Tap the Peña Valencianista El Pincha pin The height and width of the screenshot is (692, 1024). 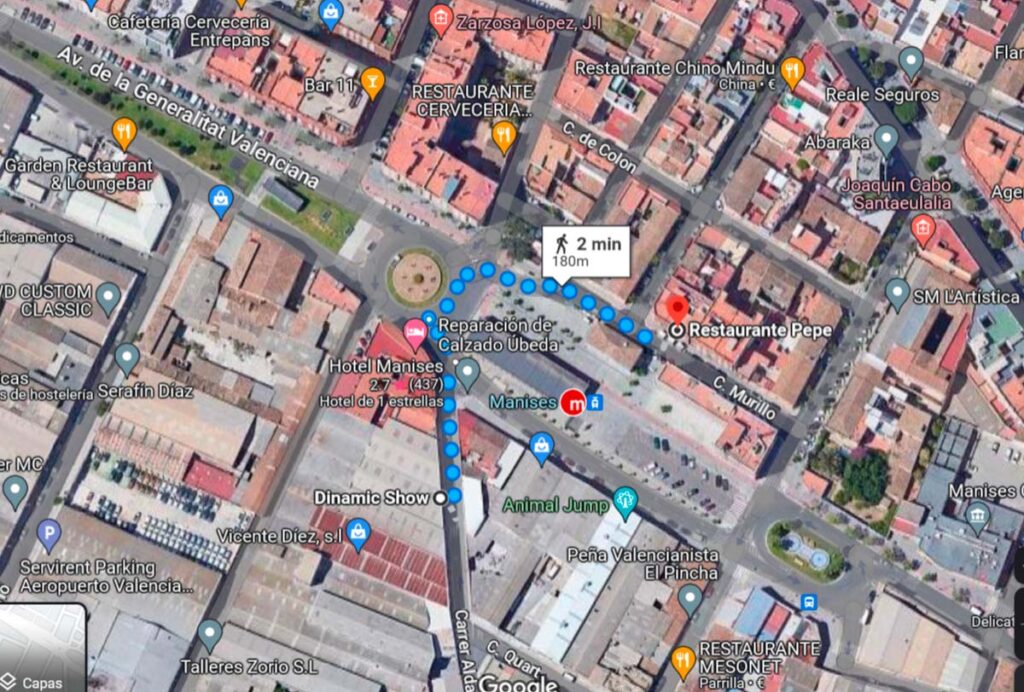[690, 598]
